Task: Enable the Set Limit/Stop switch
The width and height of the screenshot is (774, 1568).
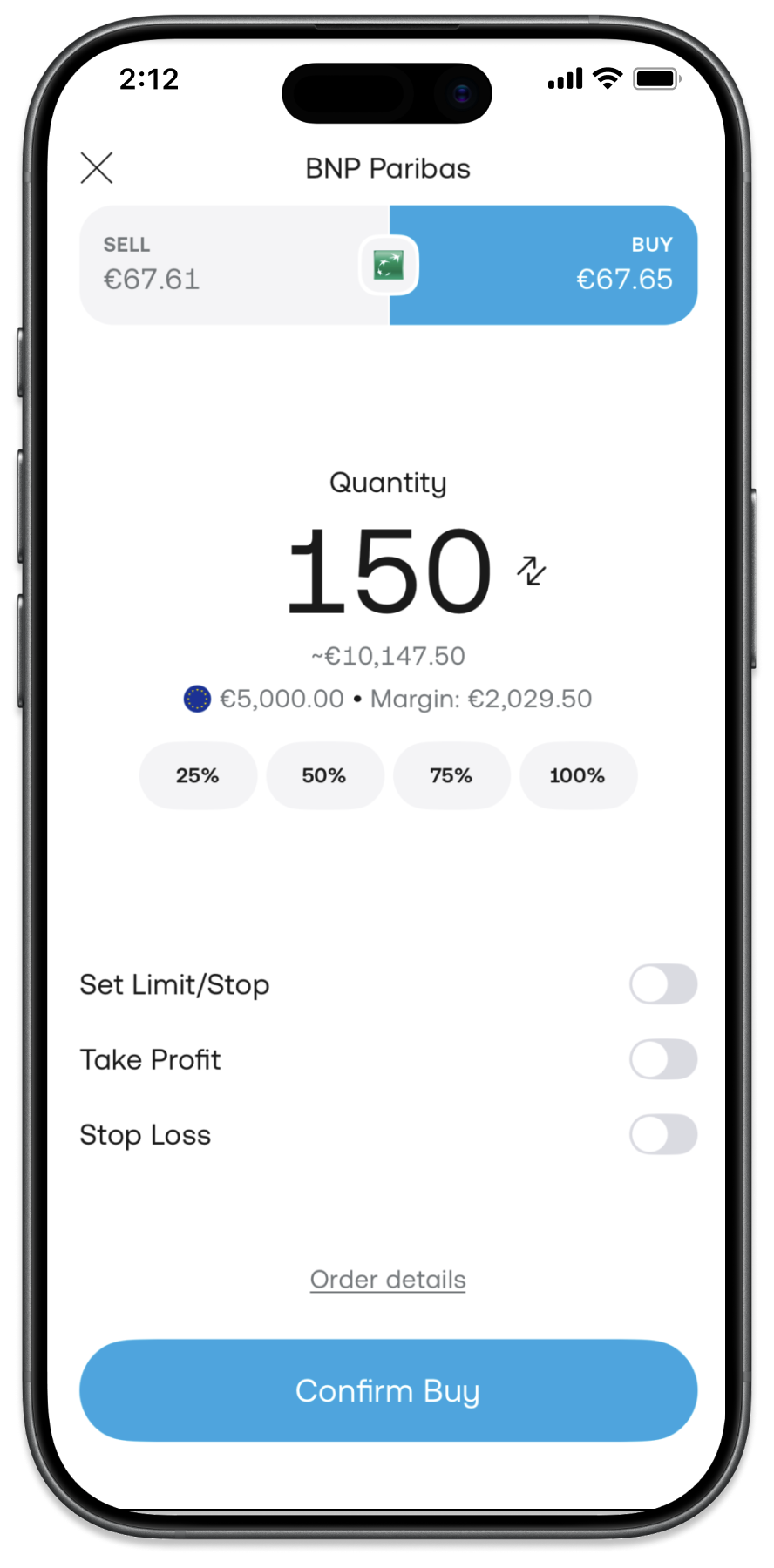Action: [x=662, y=984]
